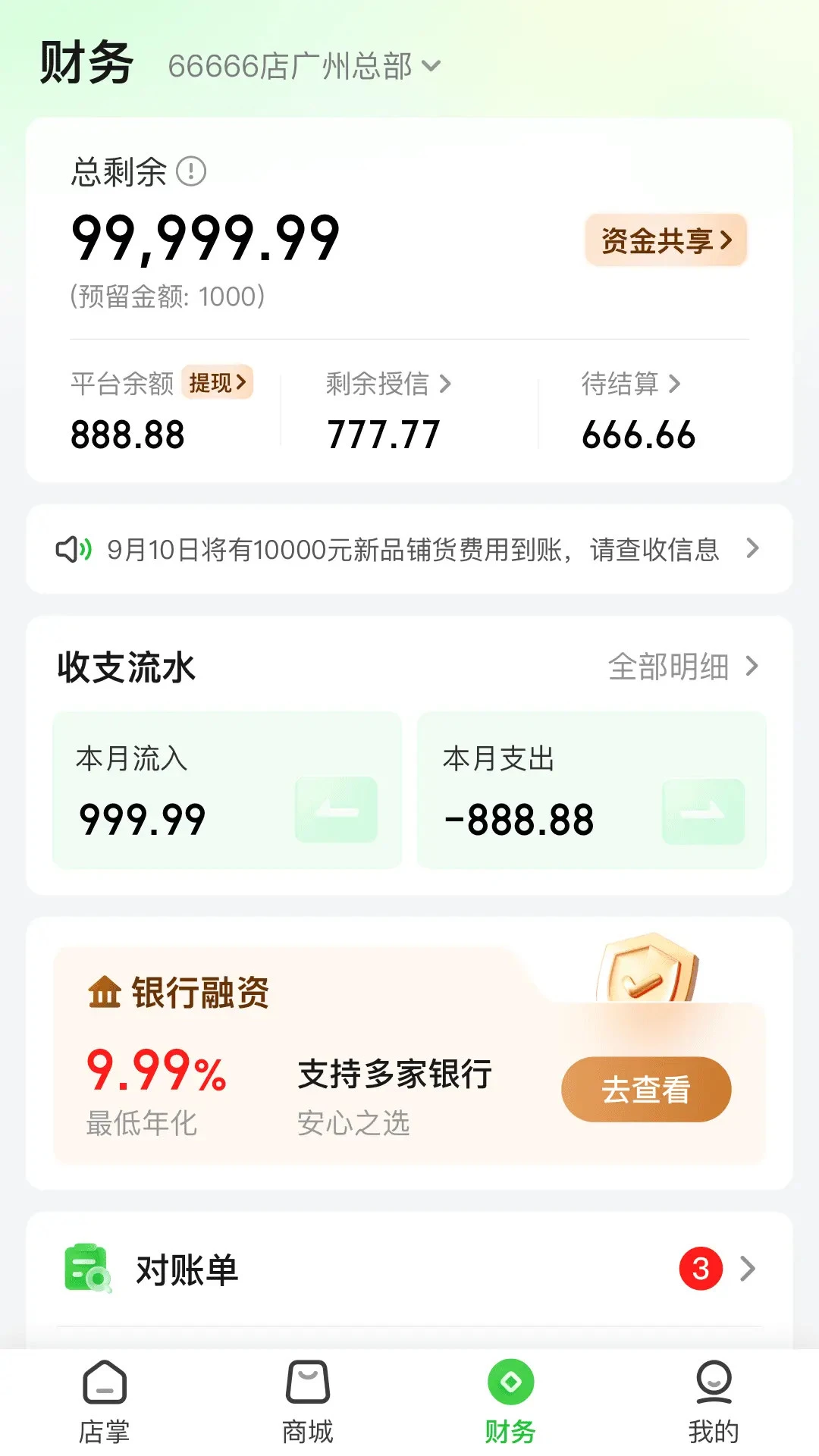Open 待结算 pending settlement details

(631, 384)
